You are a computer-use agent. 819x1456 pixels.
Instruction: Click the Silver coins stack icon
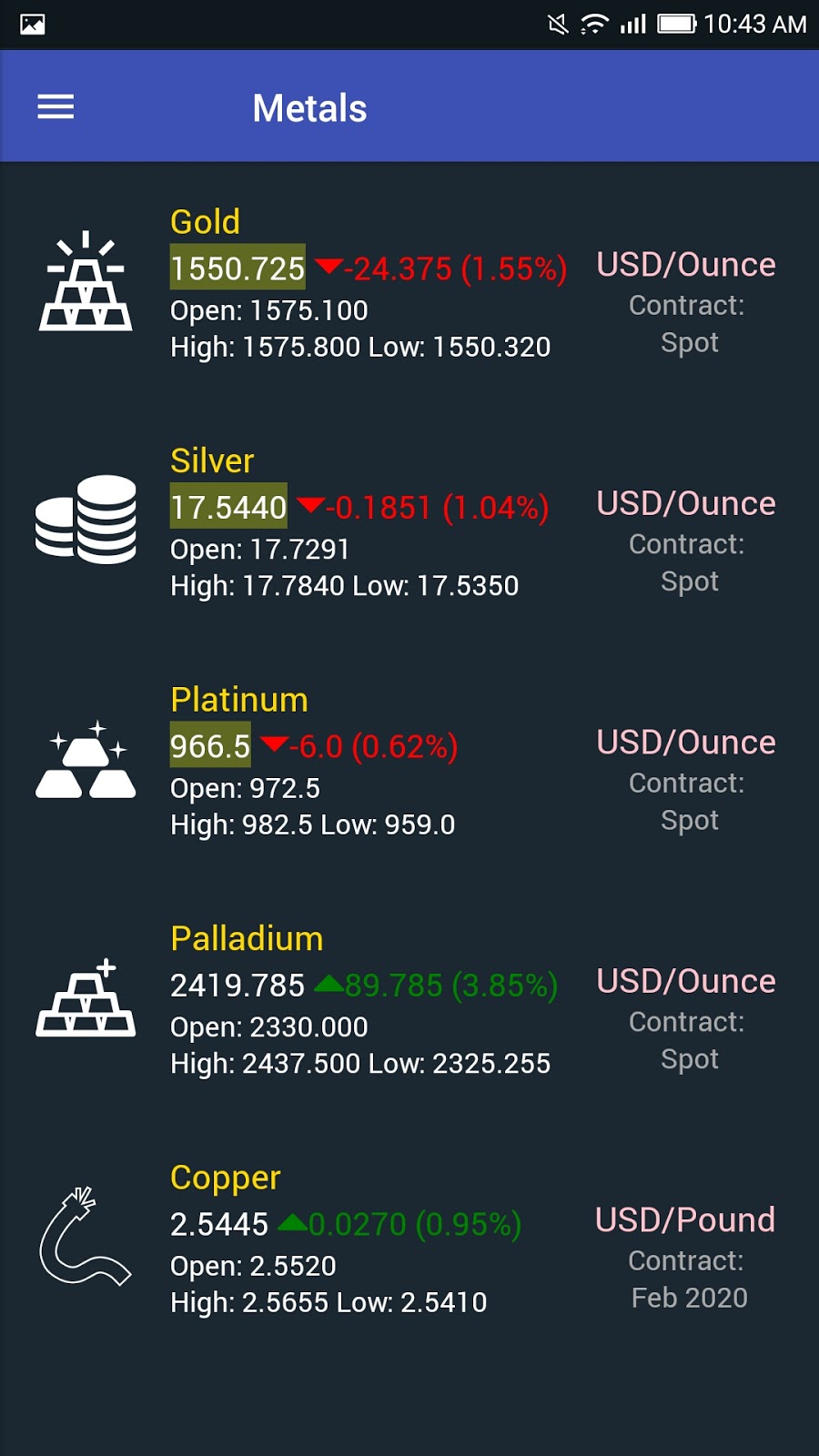click(85, 519)
